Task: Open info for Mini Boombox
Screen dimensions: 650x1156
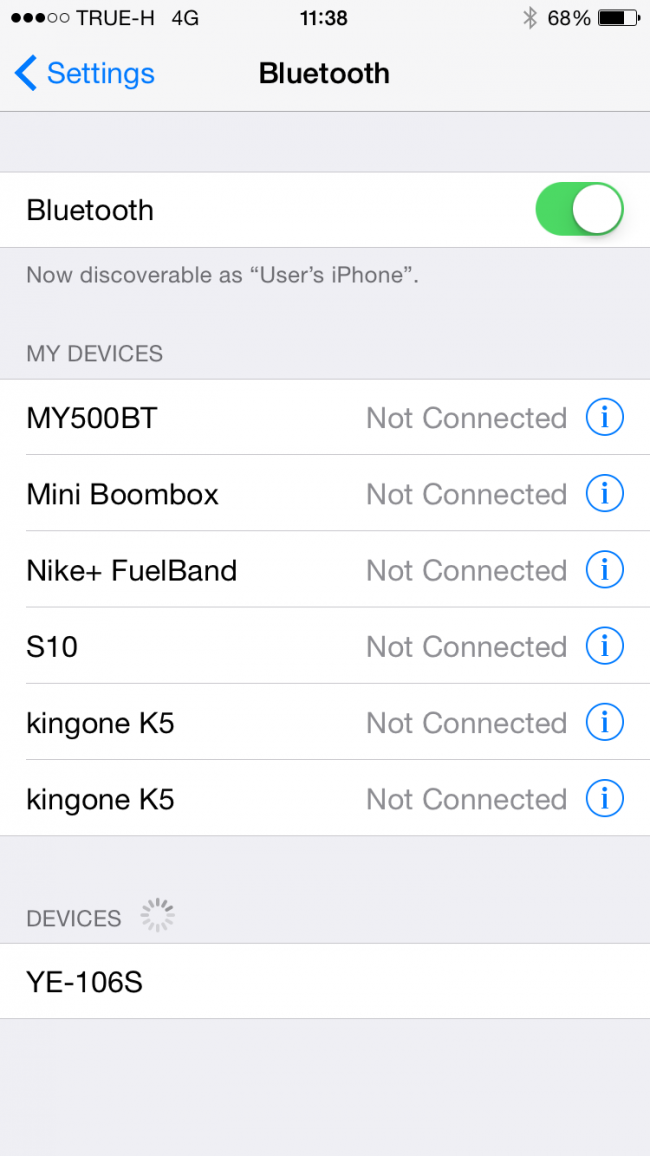Action: pos(604,493)
